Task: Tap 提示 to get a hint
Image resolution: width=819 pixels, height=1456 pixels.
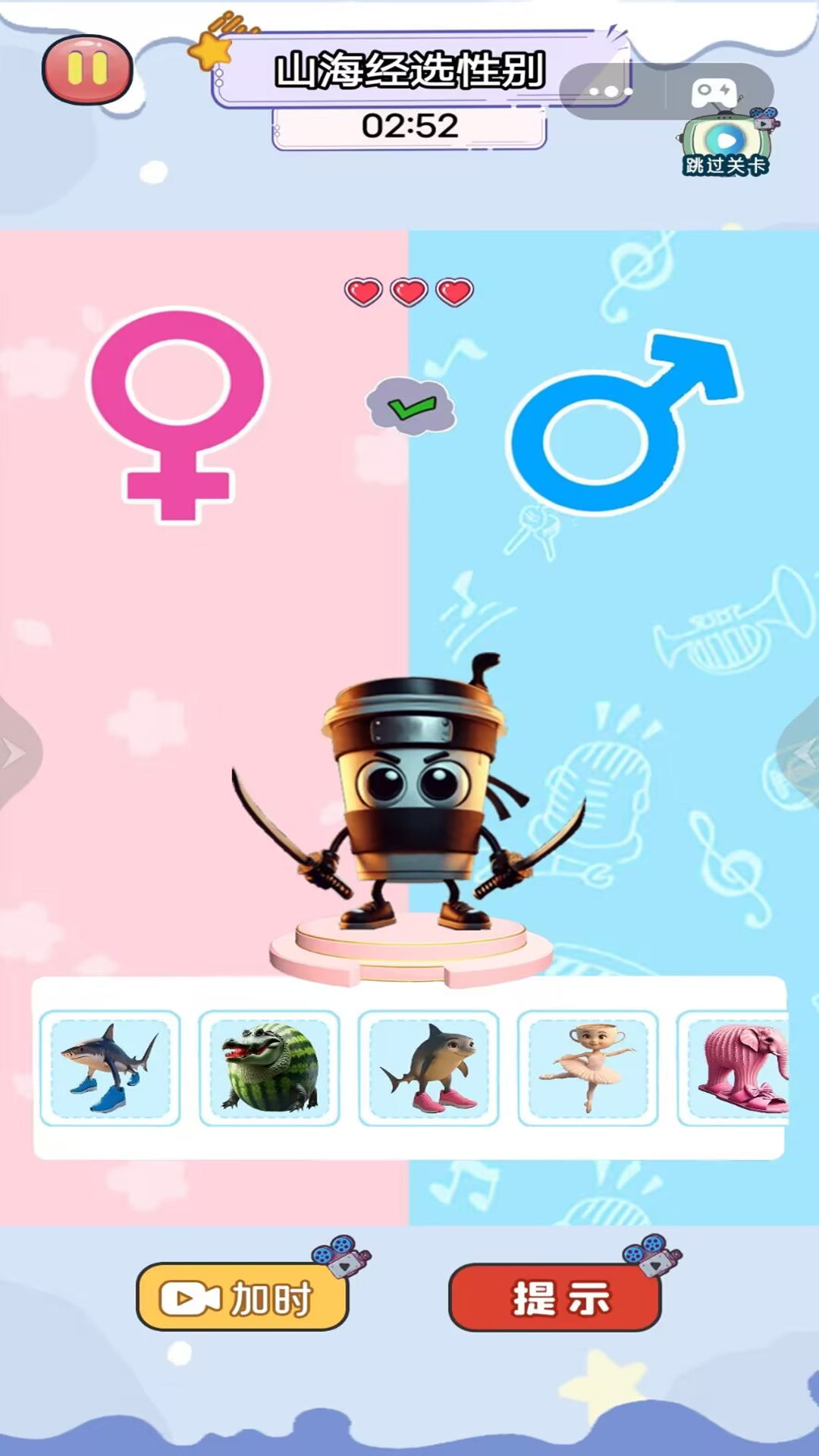Action: tap(555, 1298)
